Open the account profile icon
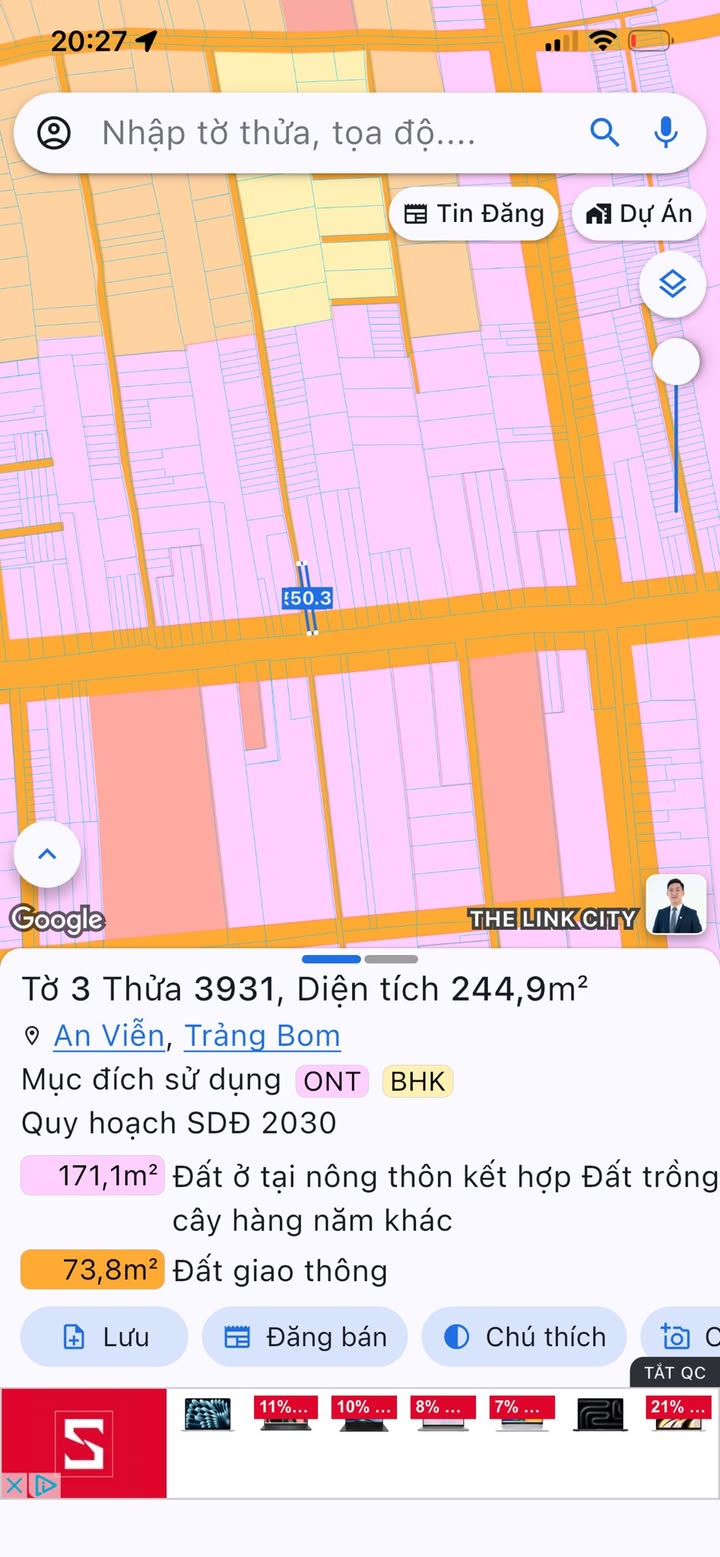 (x=54, y=133)
